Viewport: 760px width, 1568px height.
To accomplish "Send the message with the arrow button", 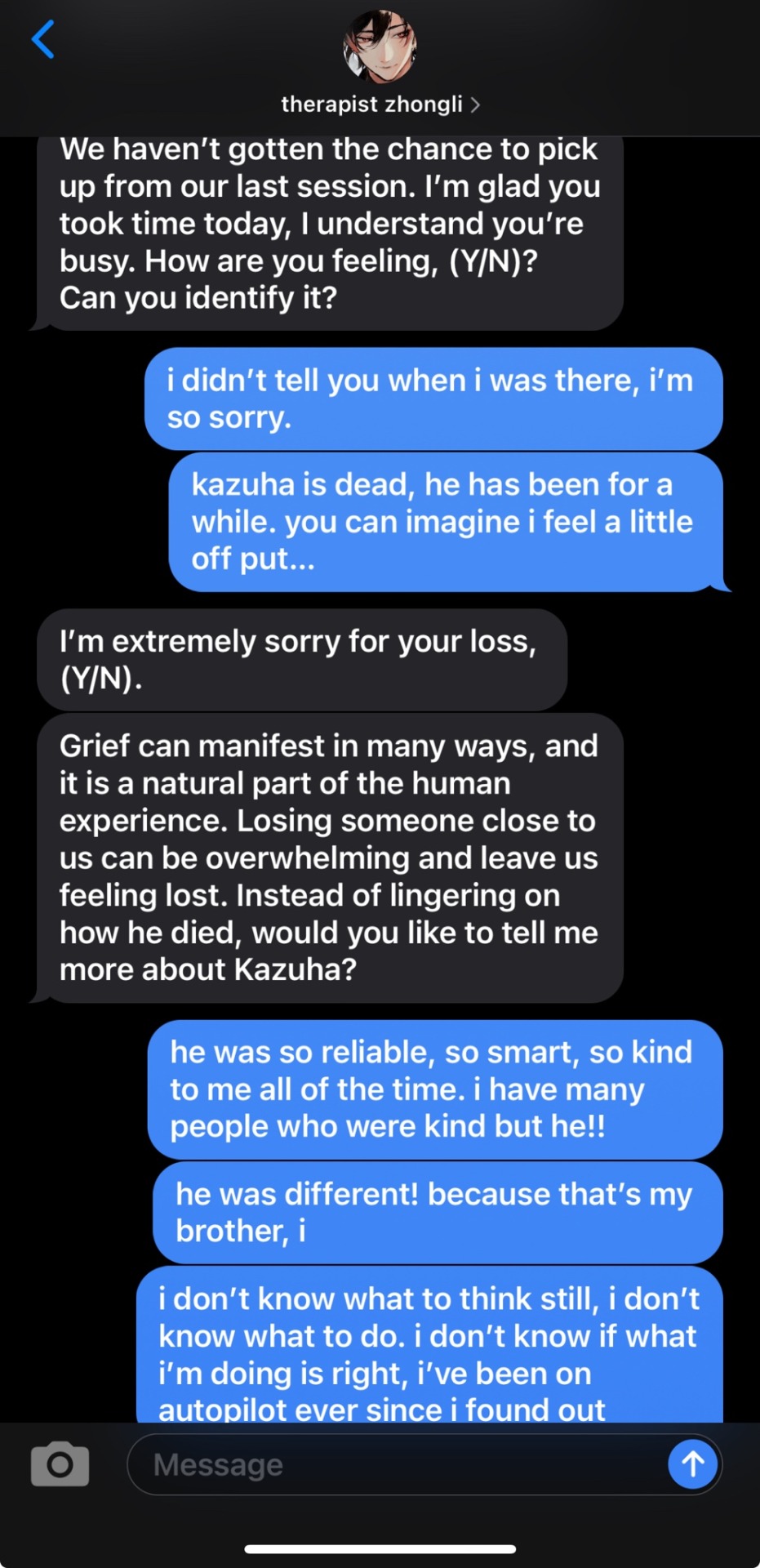I will pyautogui.click(x=692, y=1463).
